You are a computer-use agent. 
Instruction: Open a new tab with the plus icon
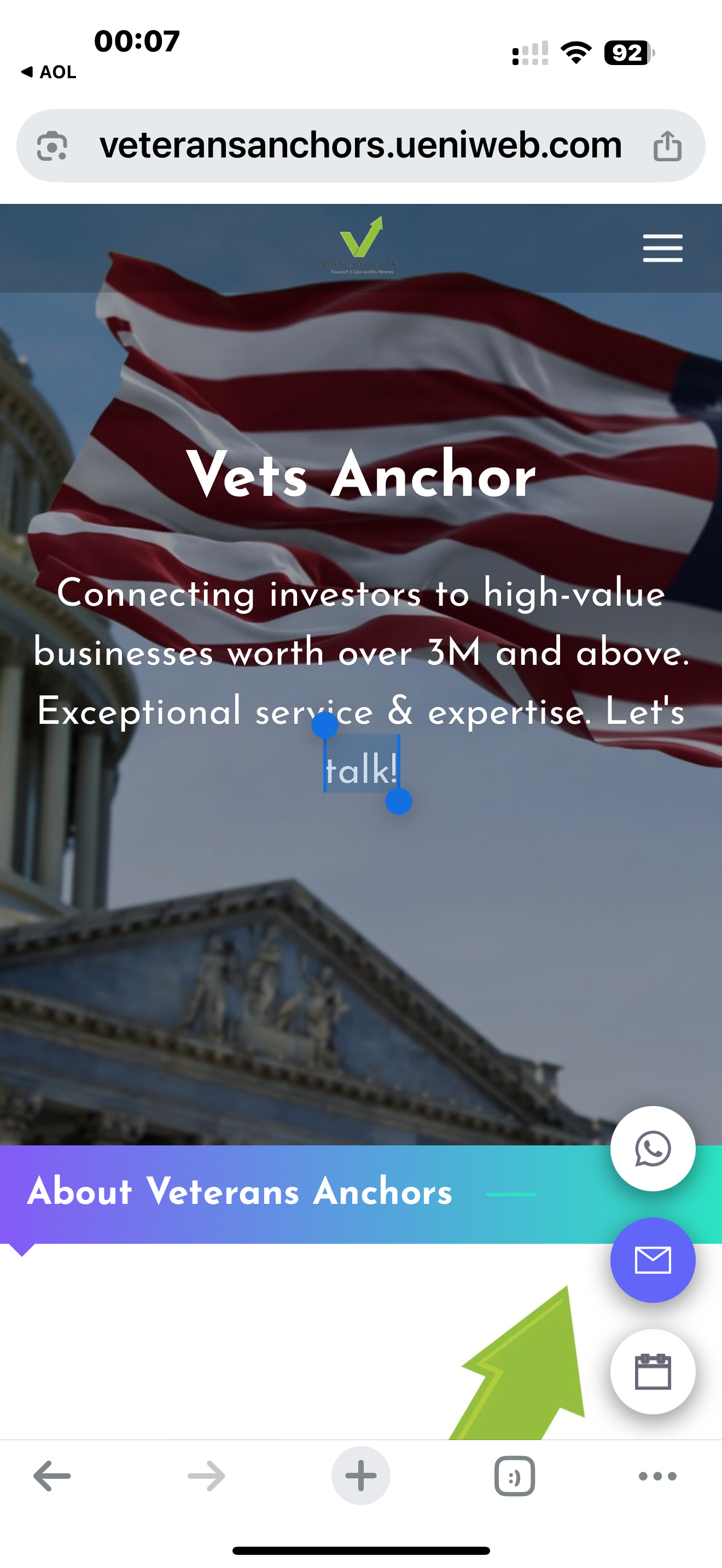[x=360, y=1476]
